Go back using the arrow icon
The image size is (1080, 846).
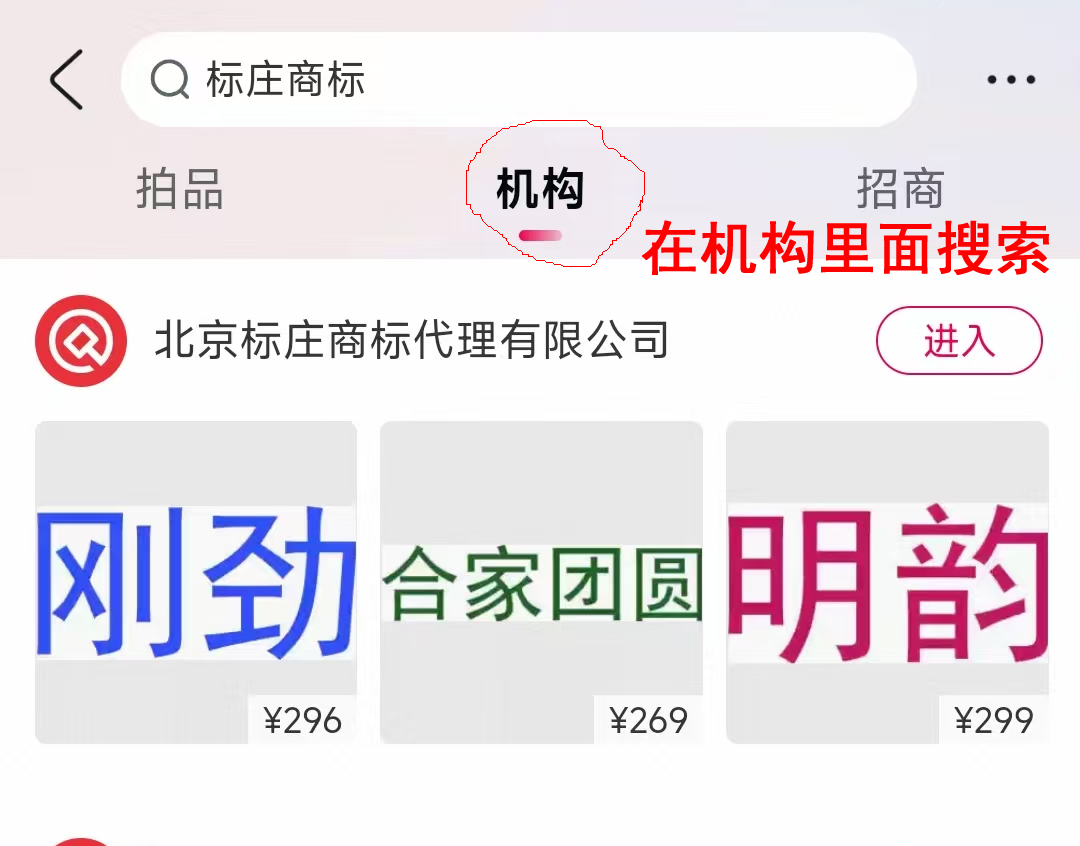pyautogui.click(x=66, y=80)
